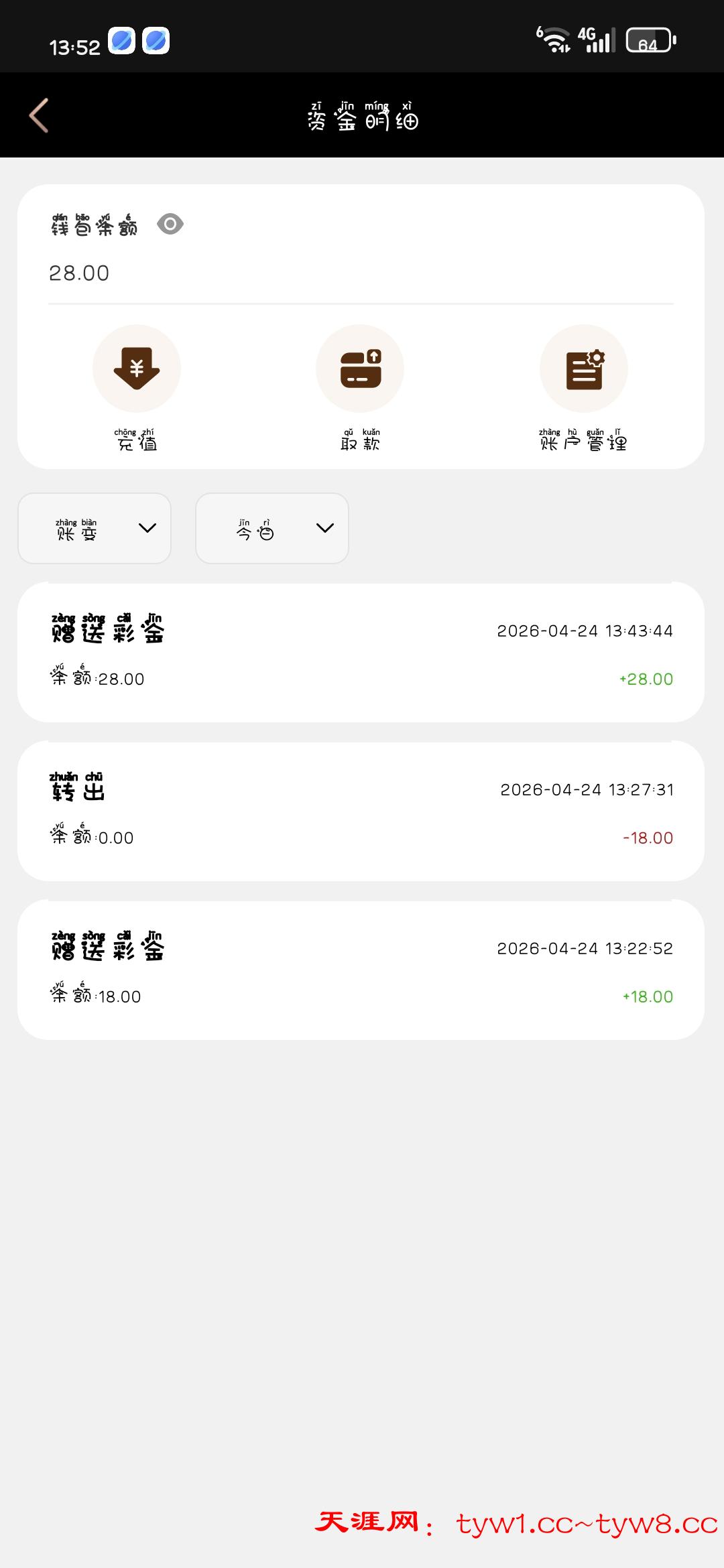Viewport: 724px width, 1568px height.
Task: Expand the 账变 type dropdown
Action: point(95,529)
